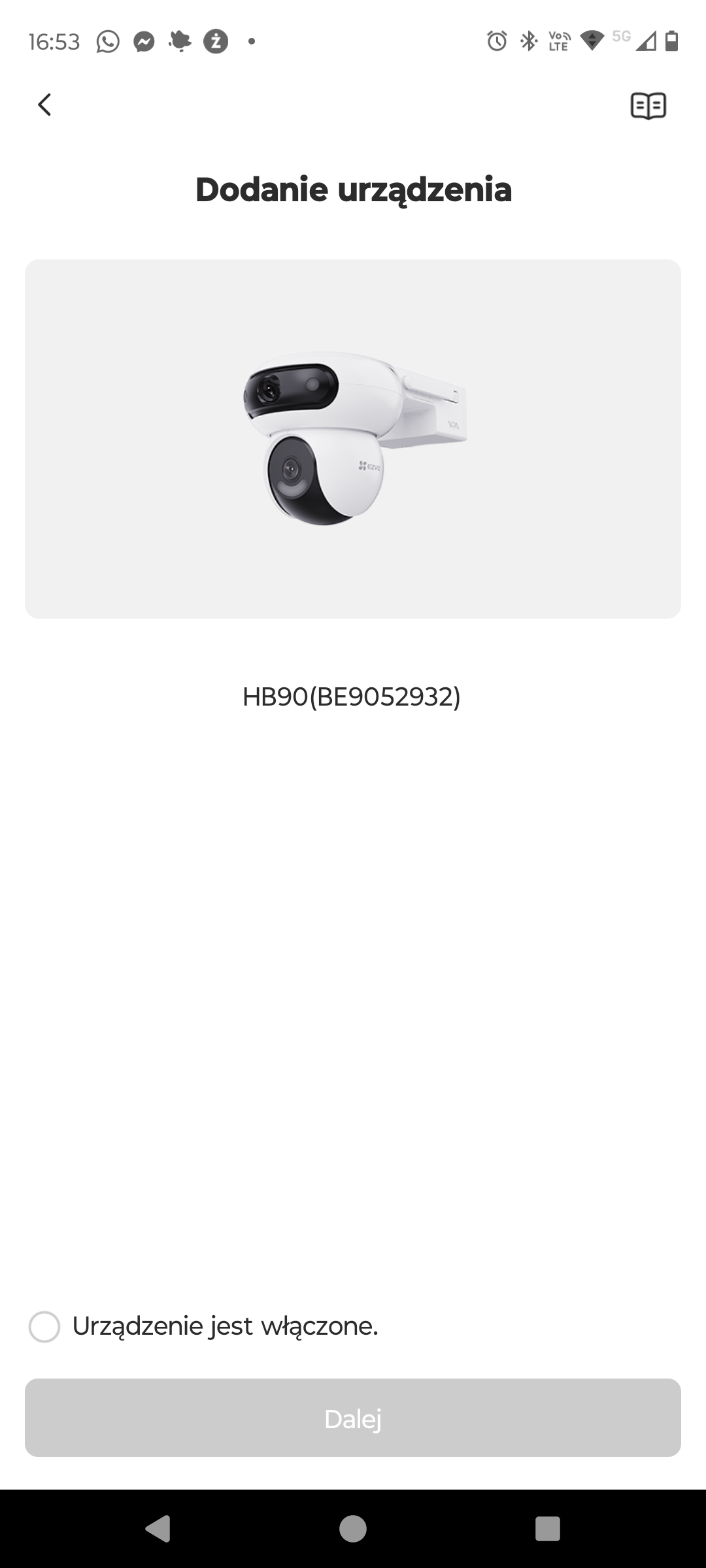This screenshot has width=706, height=1568.
Task: Tap the Dalej button
Action: [x=353, y=1418]
